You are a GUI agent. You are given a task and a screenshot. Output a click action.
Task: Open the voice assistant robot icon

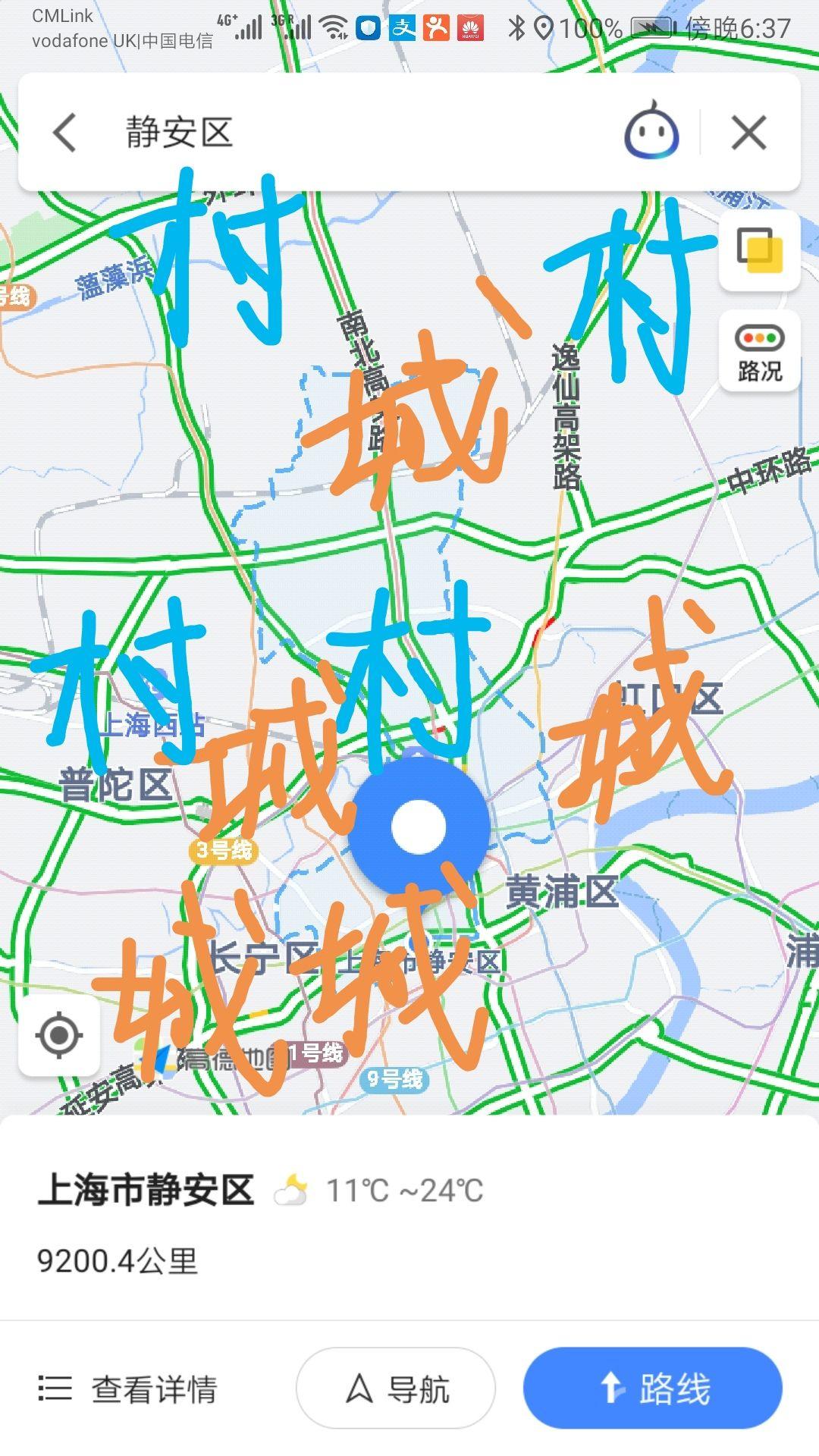(651, 132)
